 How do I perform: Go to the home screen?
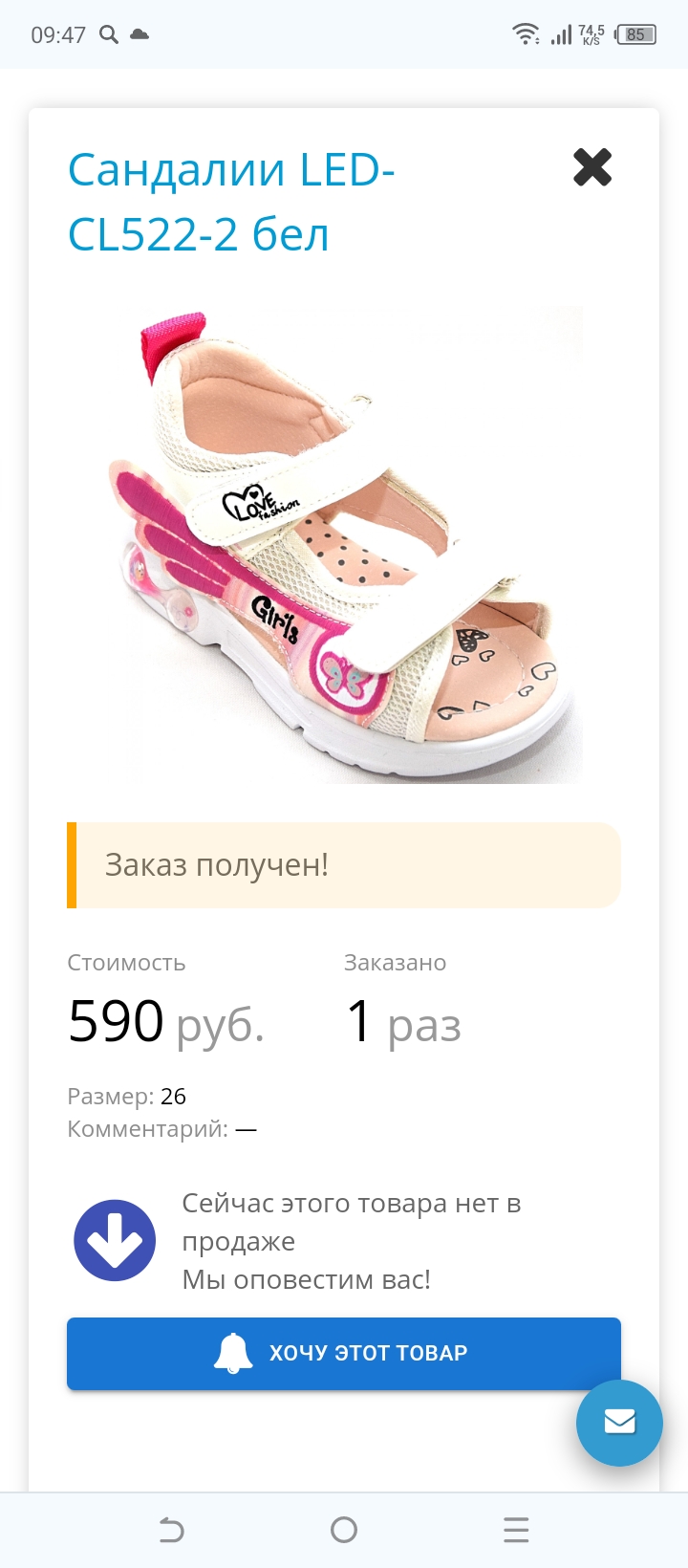click(x=344, y=1530)
